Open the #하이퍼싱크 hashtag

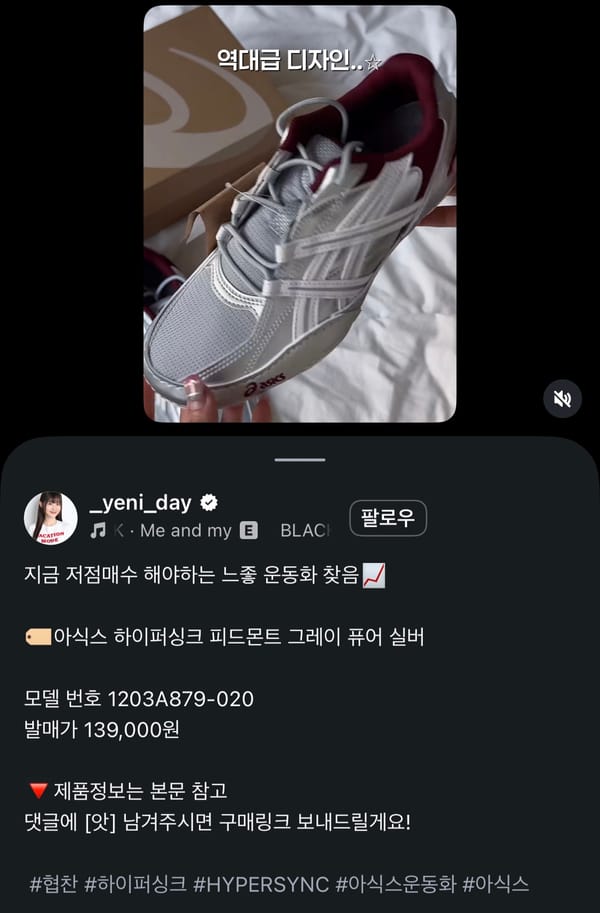(x=134, y=884)
